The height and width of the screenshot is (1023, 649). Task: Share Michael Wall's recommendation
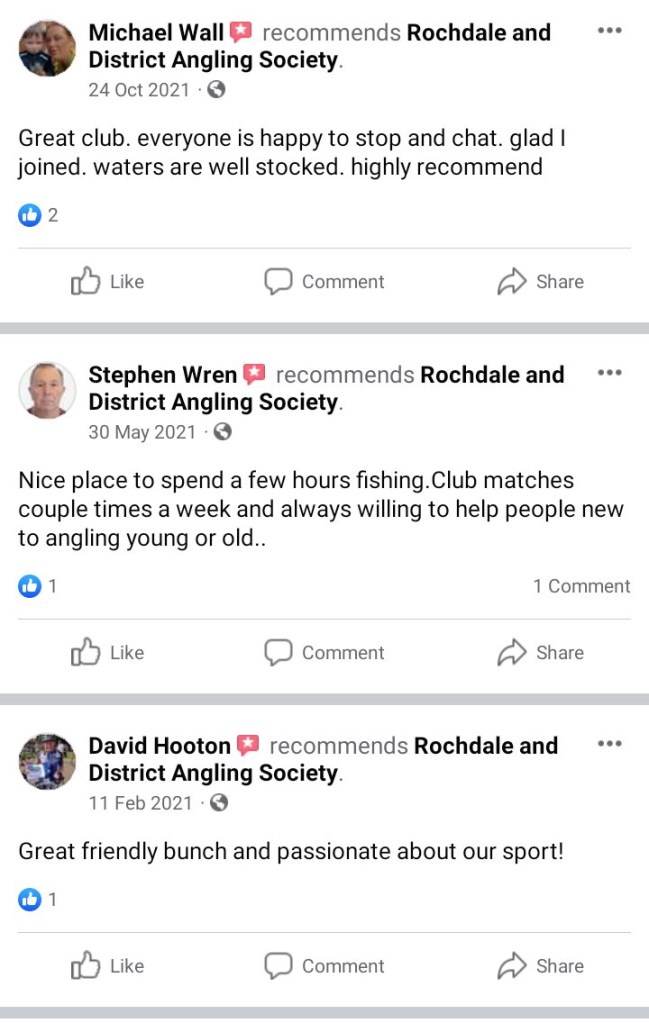click(x=540, y=282)
